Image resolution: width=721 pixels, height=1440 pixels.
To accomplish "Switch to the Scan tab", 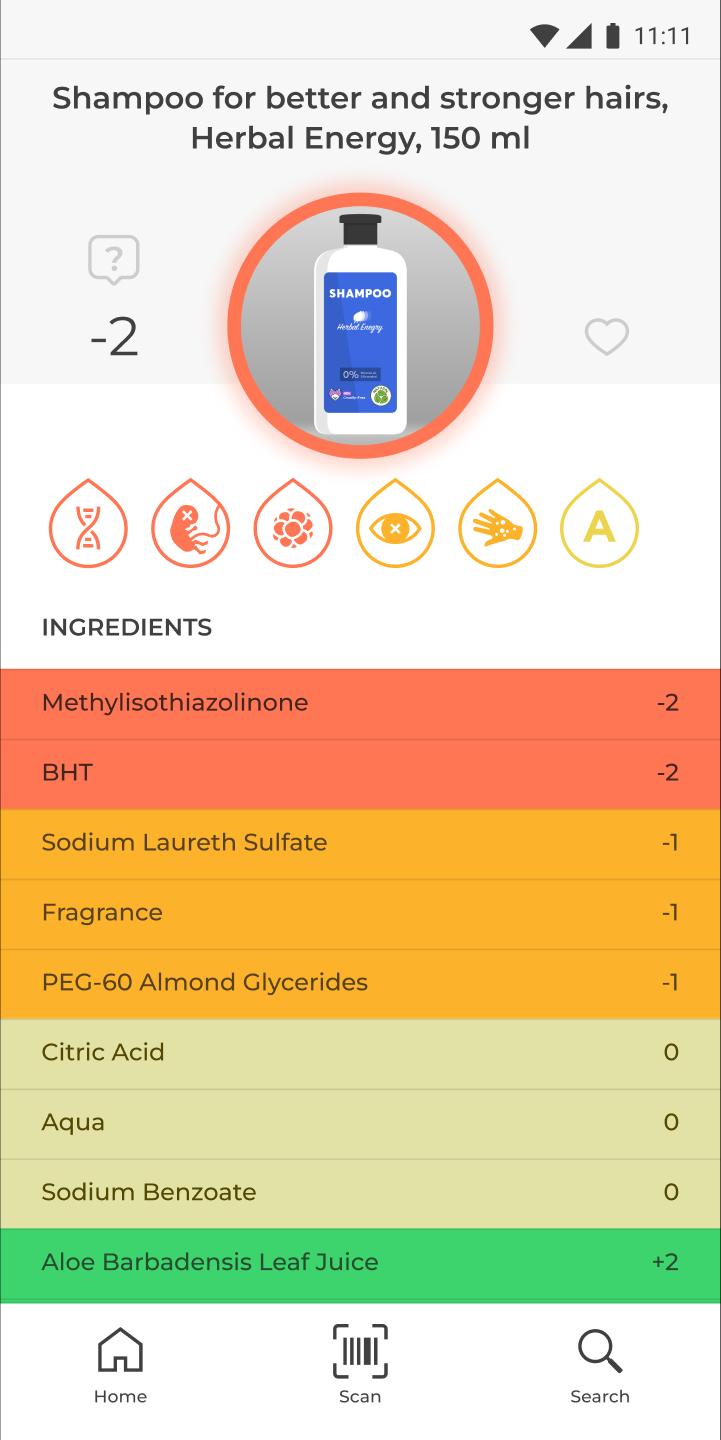I will pos(360,1367).
